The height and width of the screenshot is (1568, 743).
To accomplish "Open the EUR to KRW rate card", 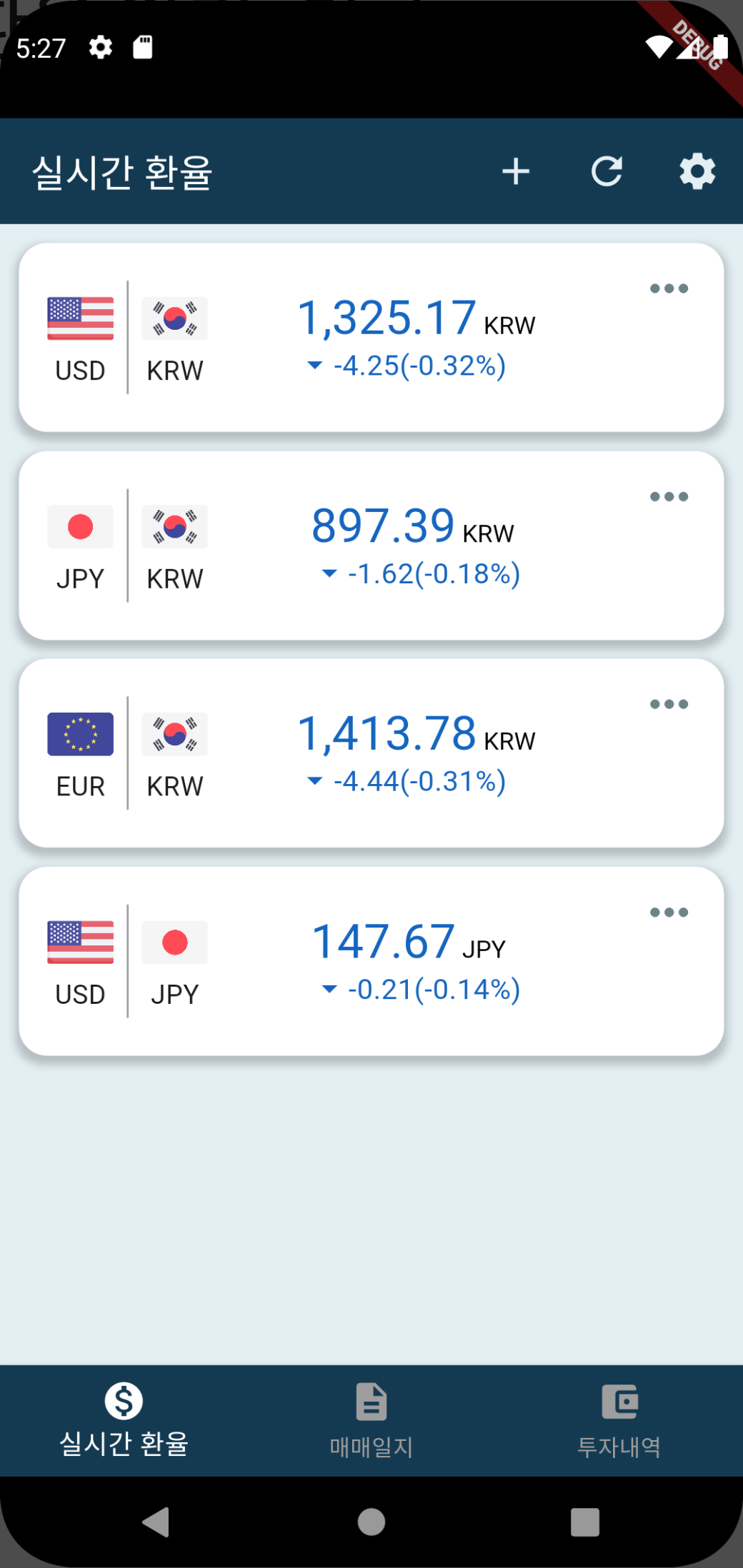I will coord(371,753).
